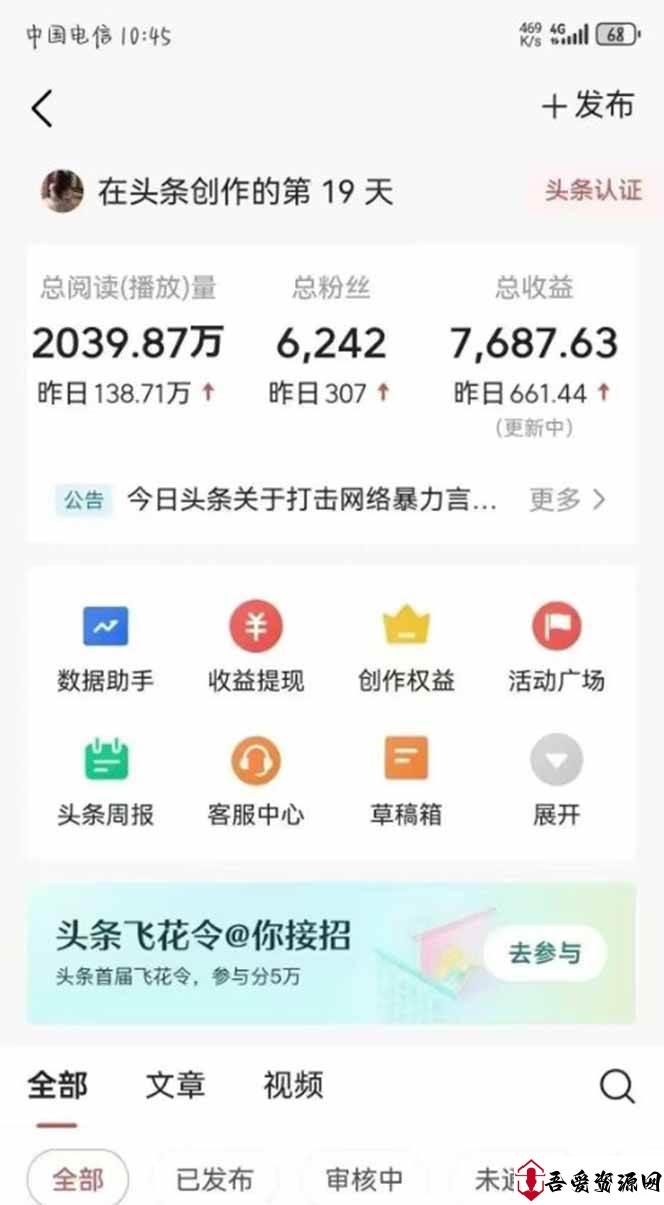Filter by 审核中 chip
Image resolution: width=664 pixels, height=1205 pixels.
(364, 1179)
